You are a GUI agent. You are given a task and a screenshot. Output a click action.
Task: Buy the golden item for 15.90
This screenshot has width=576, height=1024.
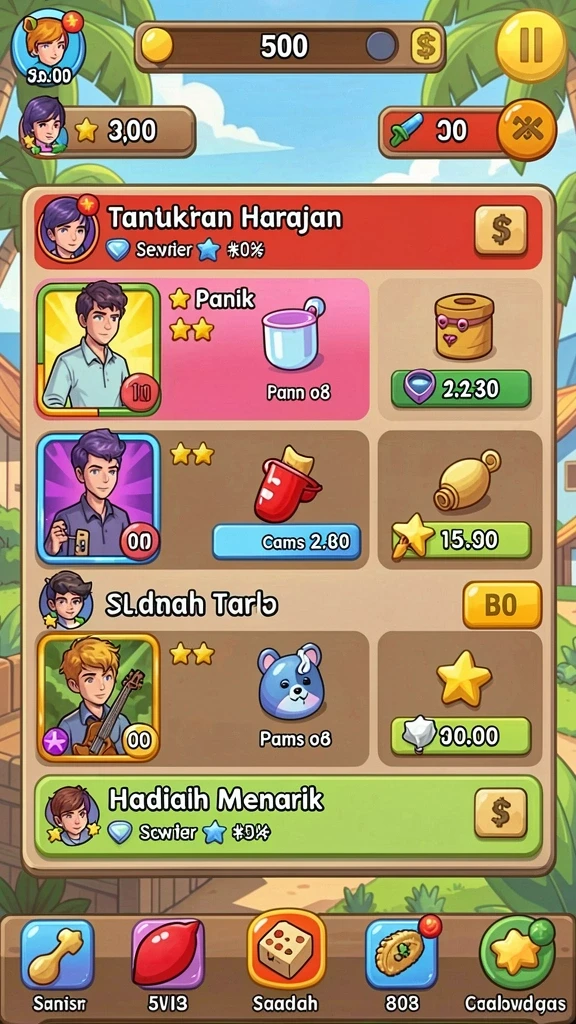click(x=460, y=540)
